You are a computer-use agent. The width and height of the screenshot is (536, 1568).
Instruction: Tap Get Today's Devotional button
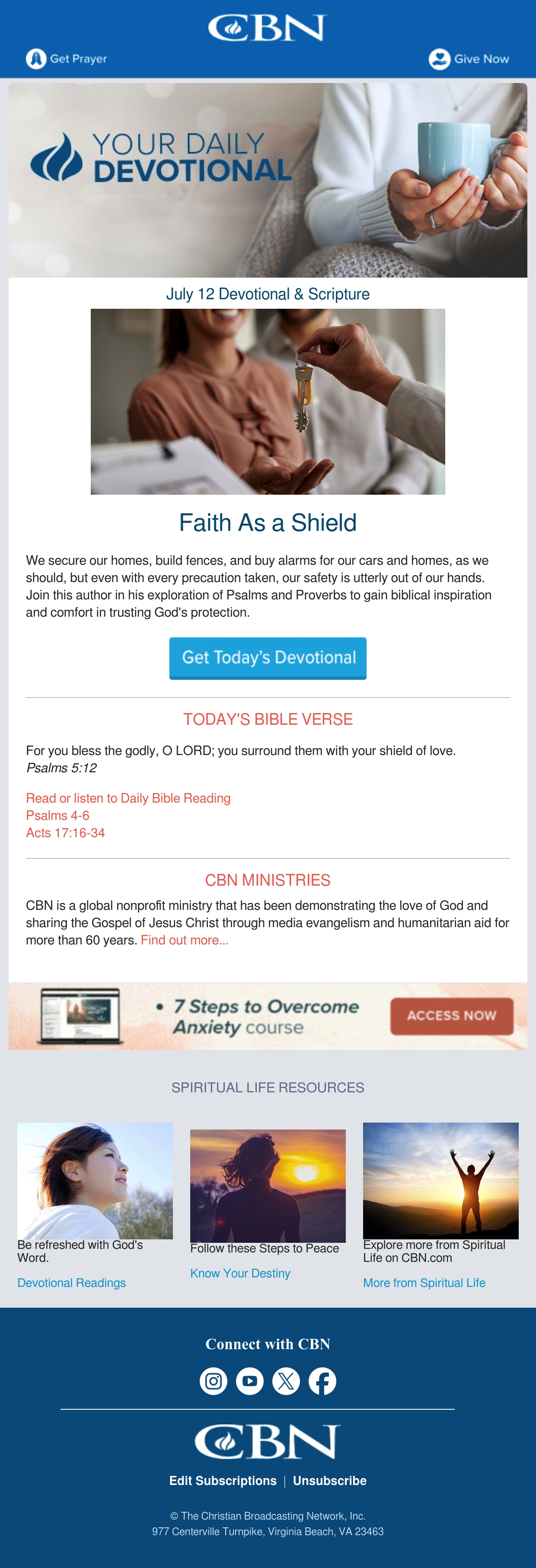pyautogui.click(x=268, y=658)
